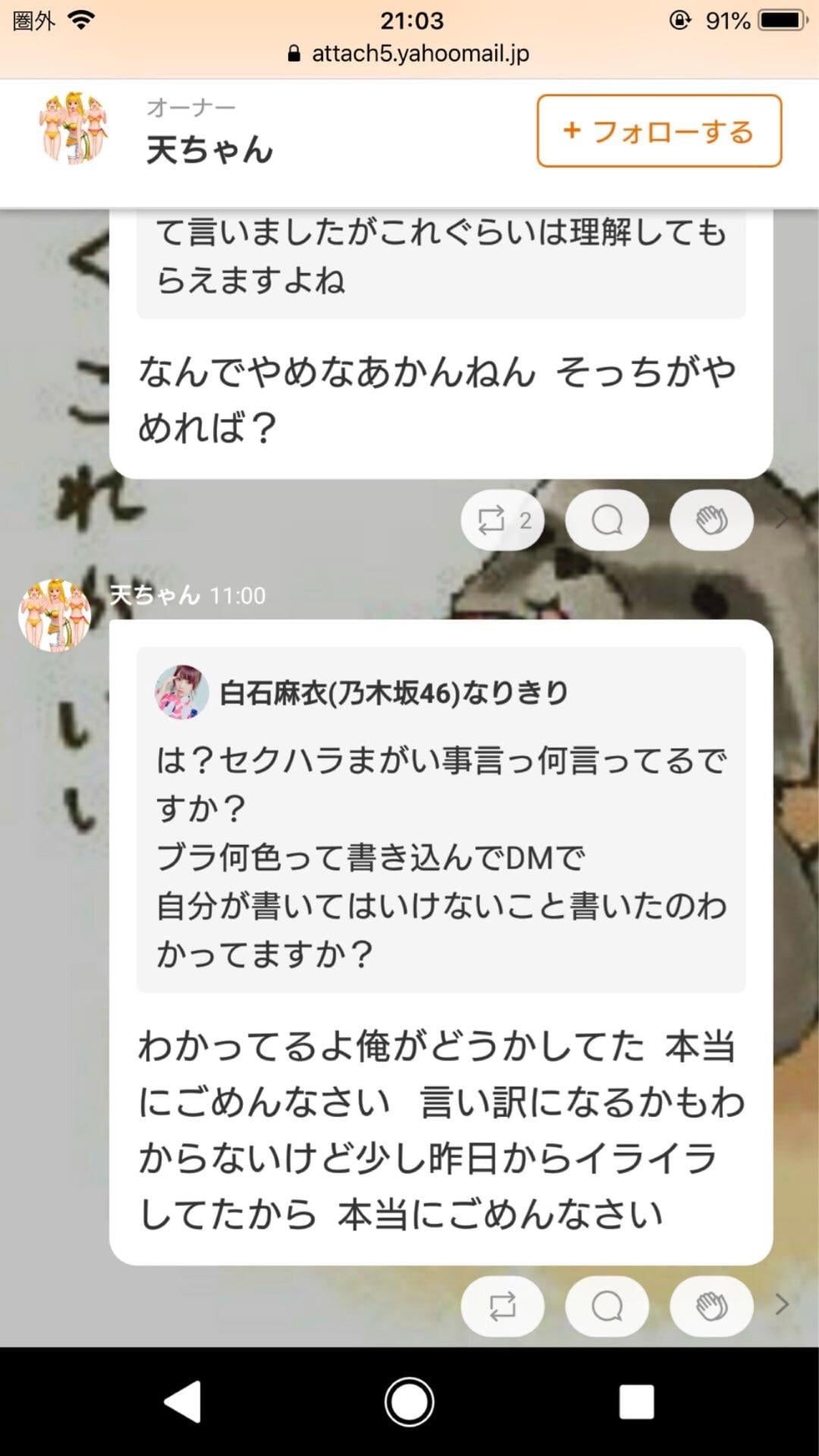Tap the repost icon showing count 2

tap(502, 519)
